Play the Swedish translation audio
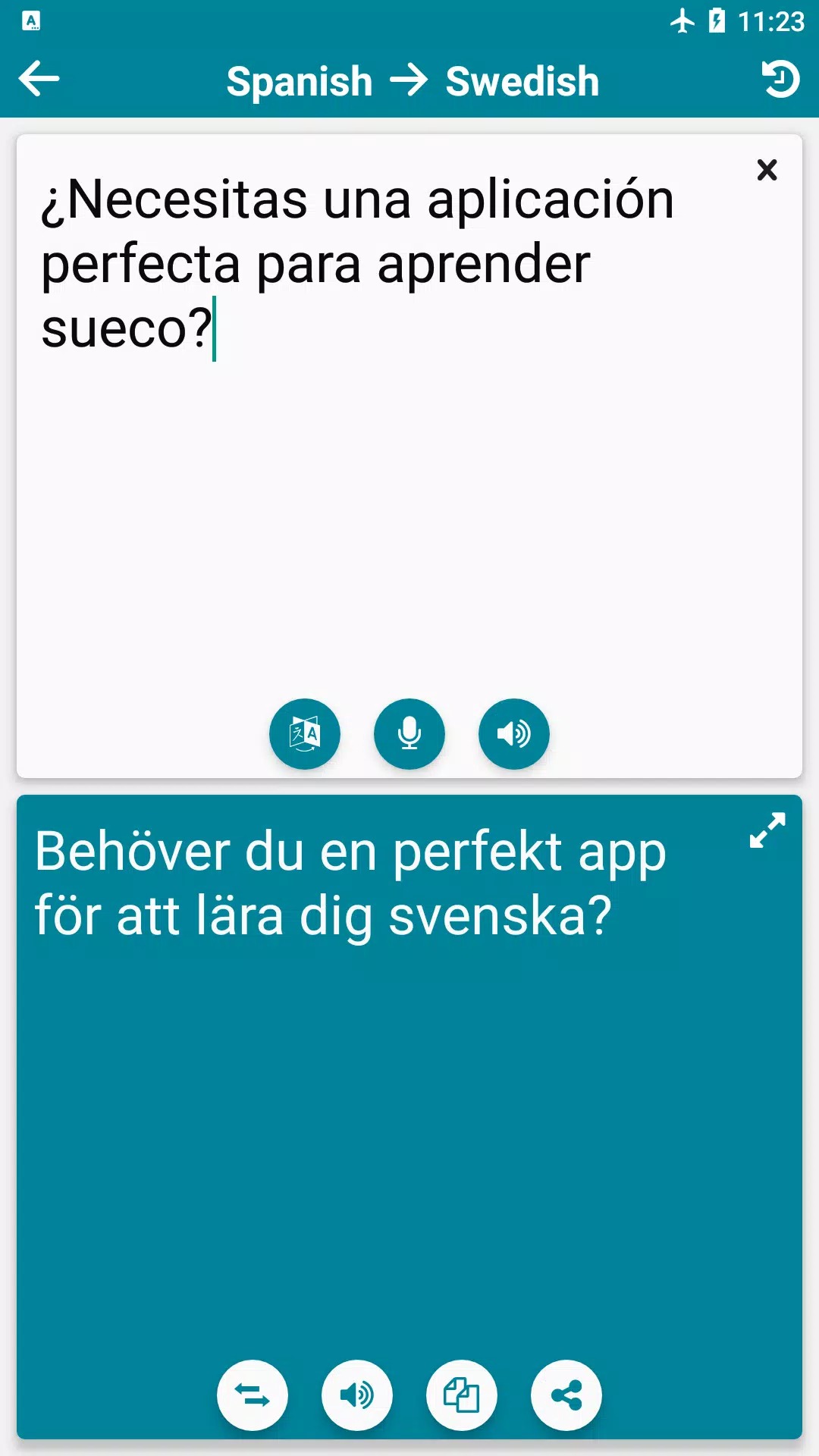Viewport: 819px width, 1456px height. click(357, 1395)
